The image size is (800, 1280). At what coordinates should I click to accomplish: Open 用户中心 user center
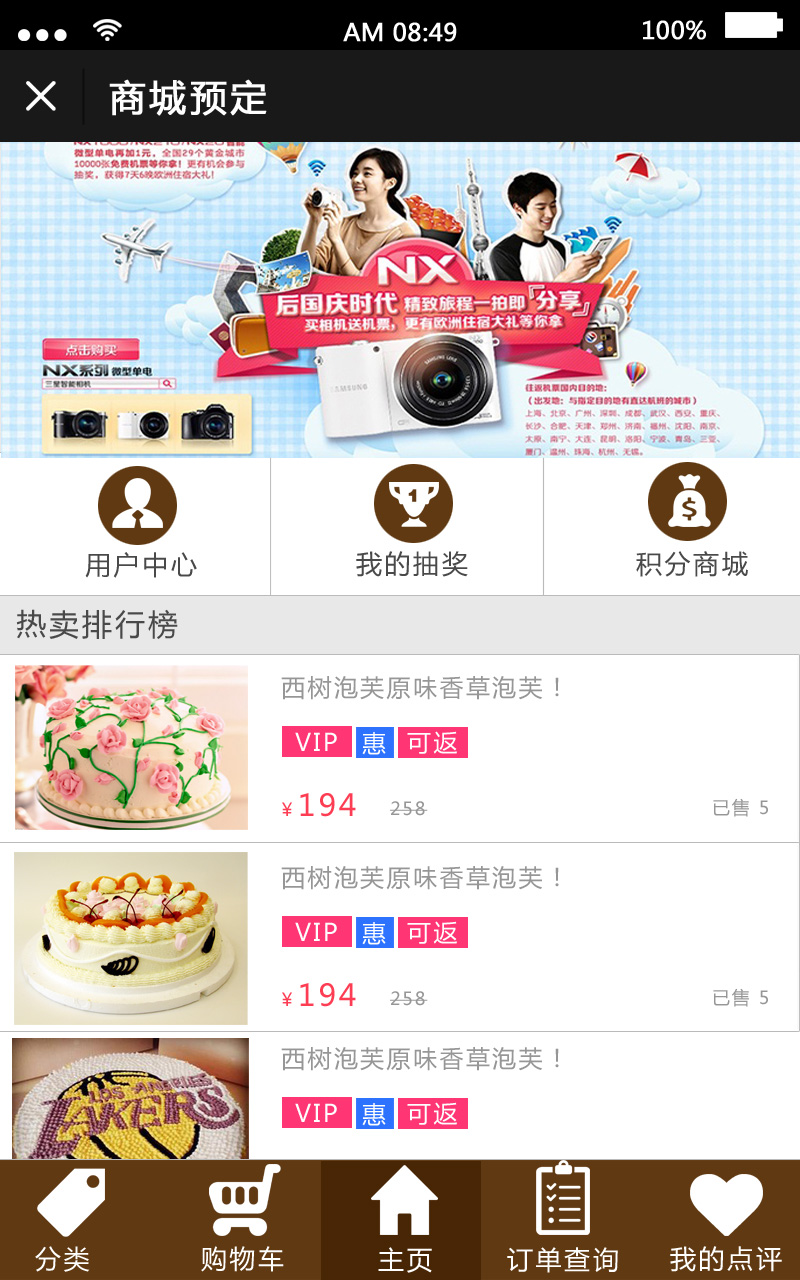point(137,525)
